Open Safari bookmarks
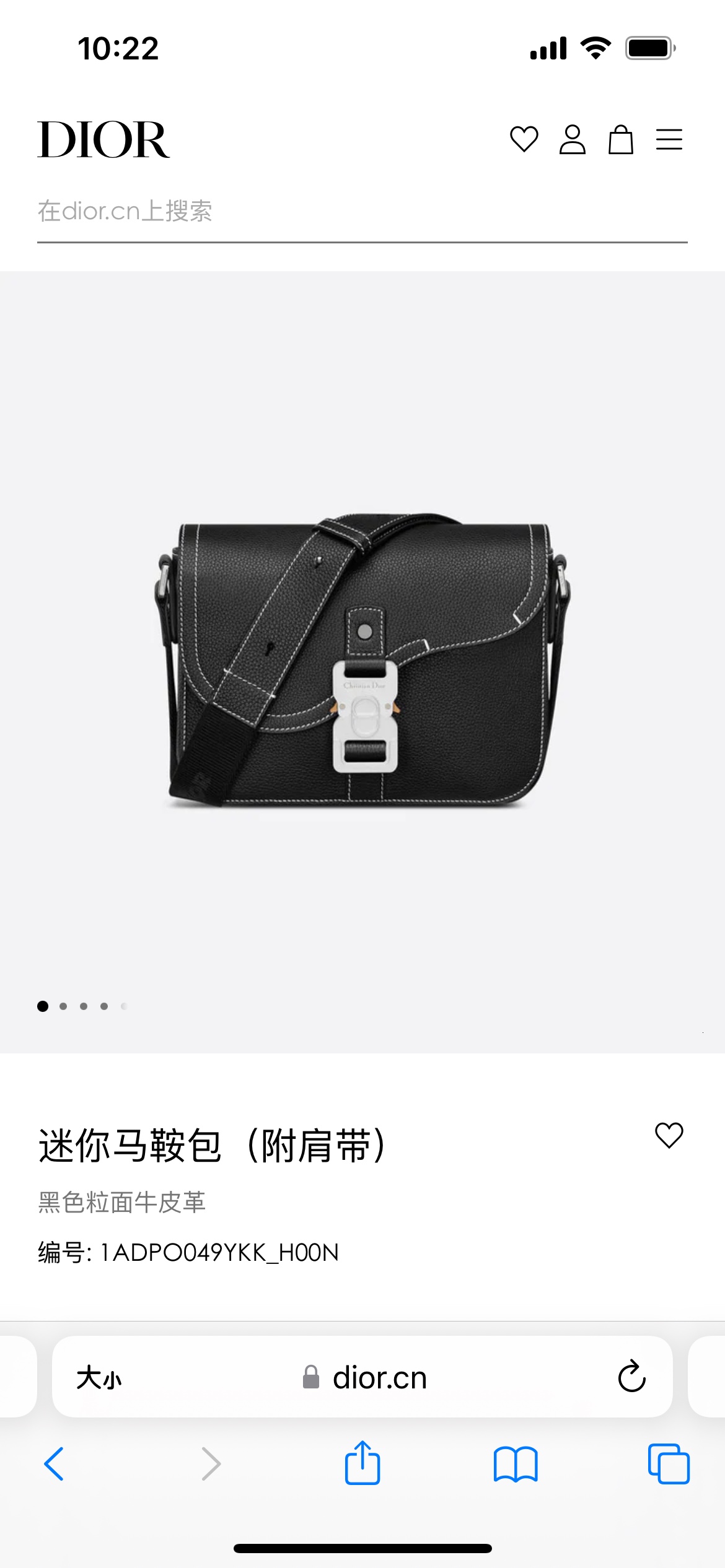This screenshot has width=725, height=1568. point(516,1464)
